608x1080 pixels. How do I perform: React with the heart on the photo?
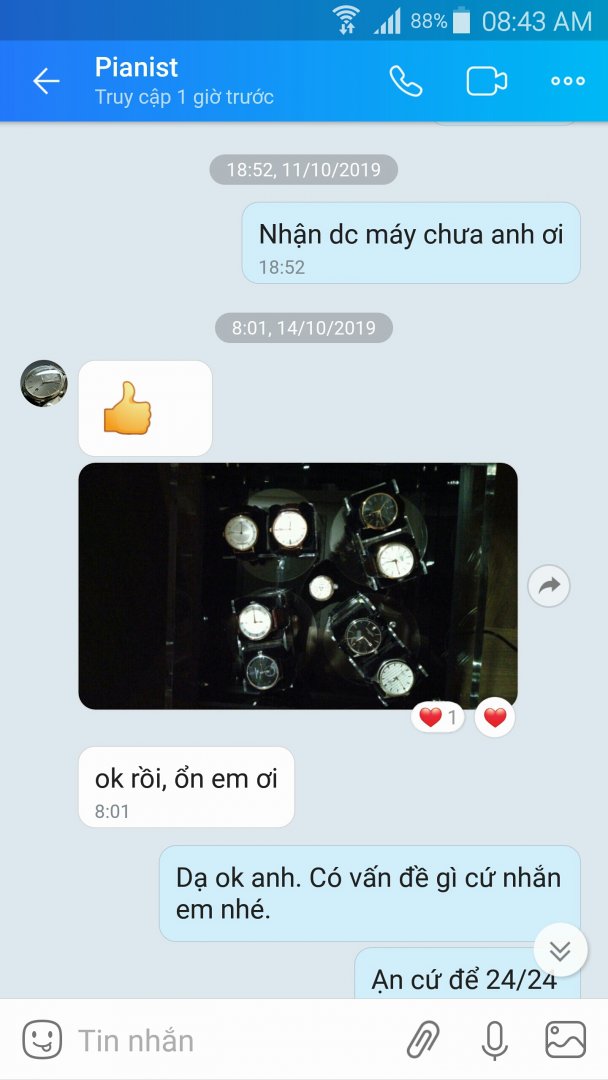point(495,717)
